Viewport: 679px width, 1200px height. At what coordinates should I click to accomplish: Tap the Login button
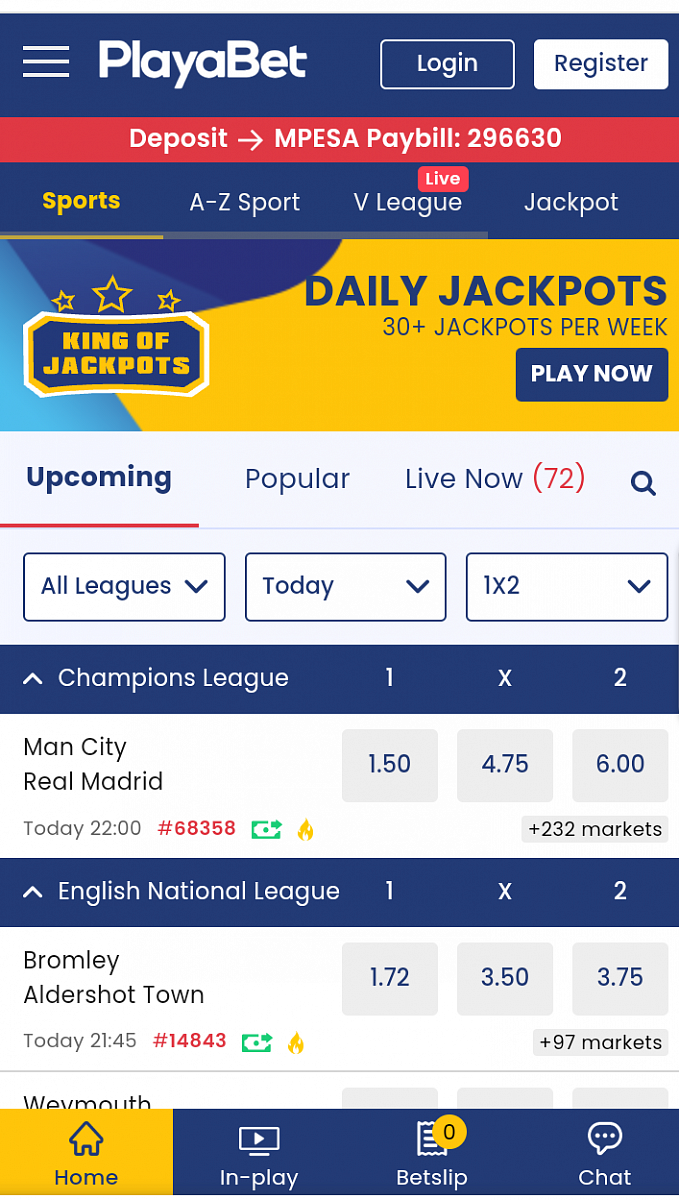tap(447, 64)
